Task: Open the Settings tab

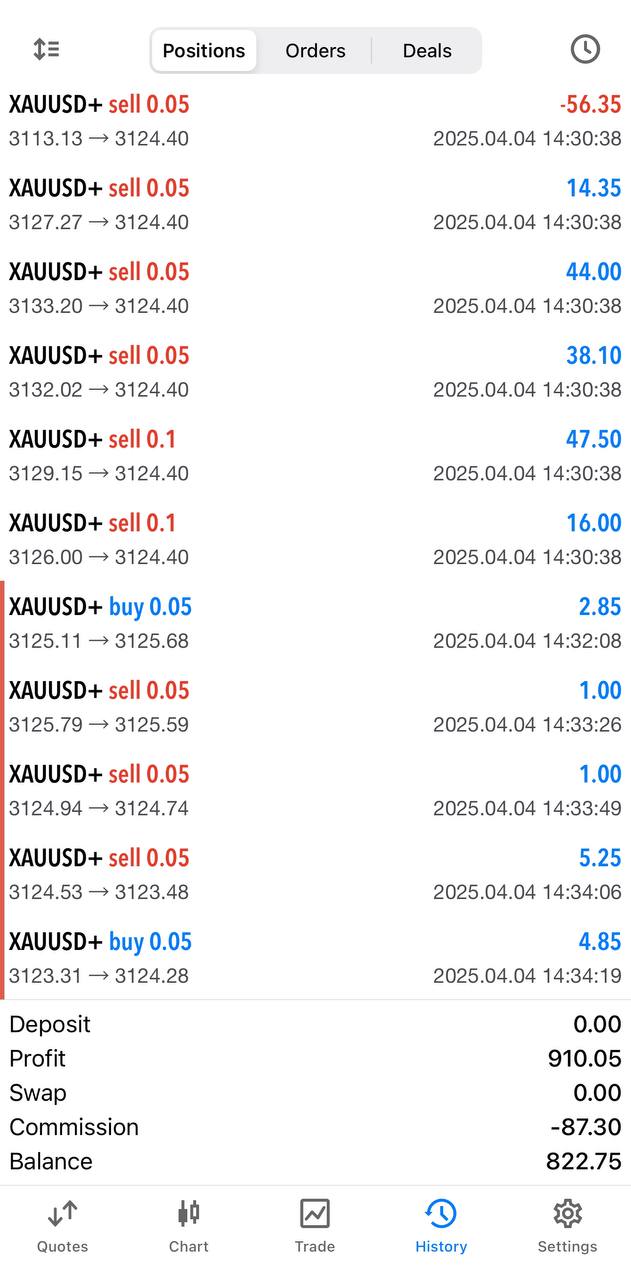Action: tap(567, 1226)
